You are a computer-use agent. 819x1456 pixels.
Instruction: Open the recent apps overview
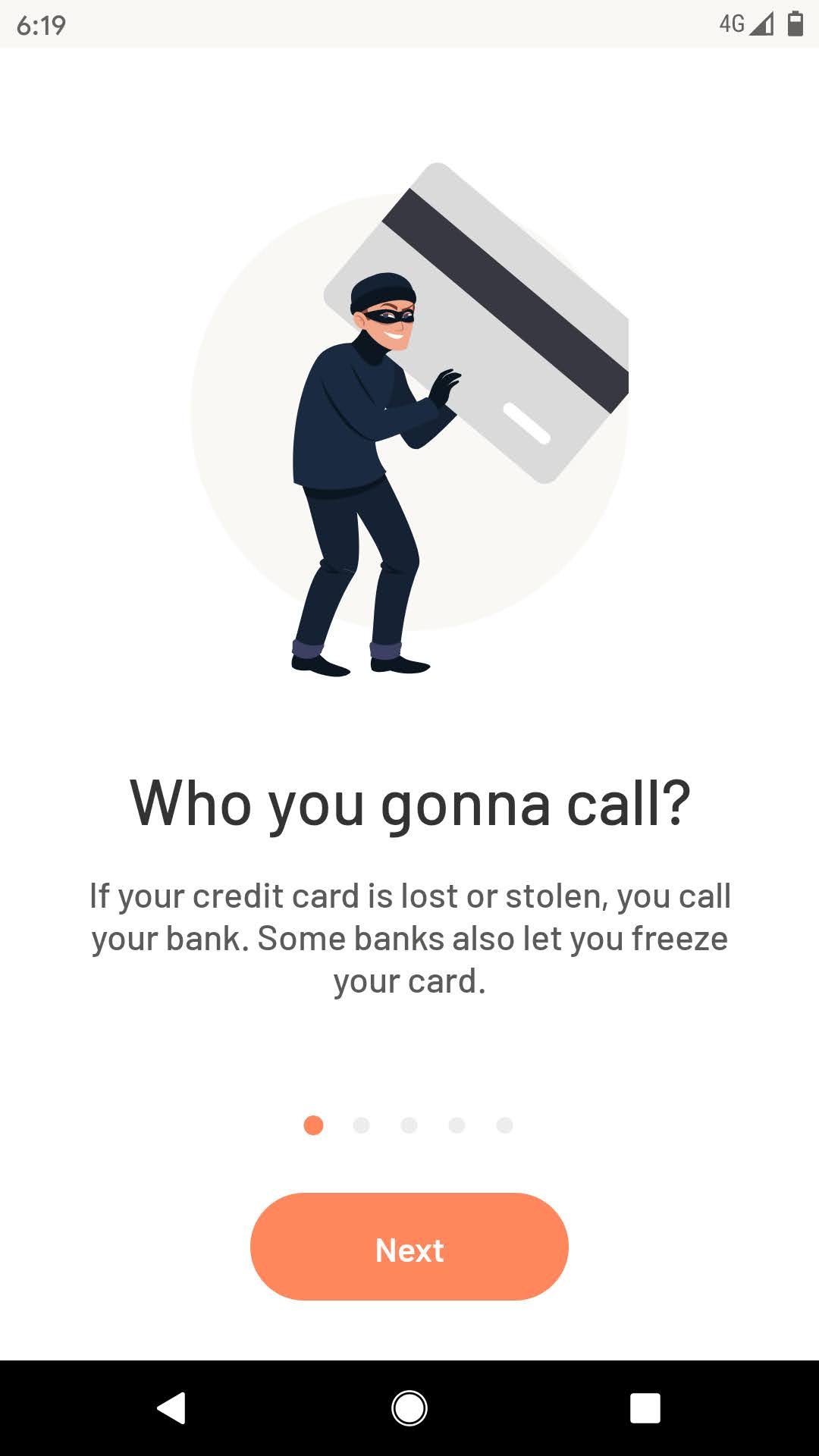click(x=645, y=1408)
